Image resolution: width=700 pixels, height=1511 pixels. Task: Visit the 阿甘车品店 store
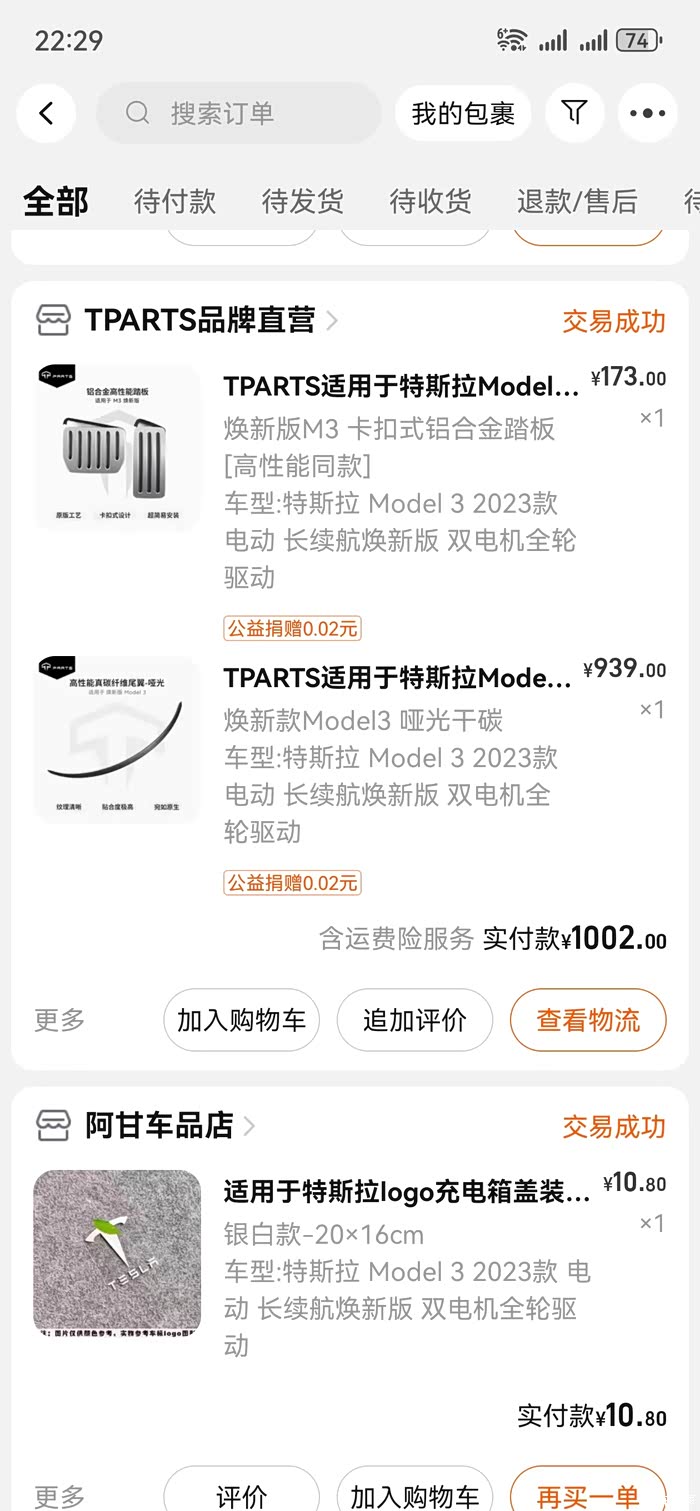point(158,1126)
